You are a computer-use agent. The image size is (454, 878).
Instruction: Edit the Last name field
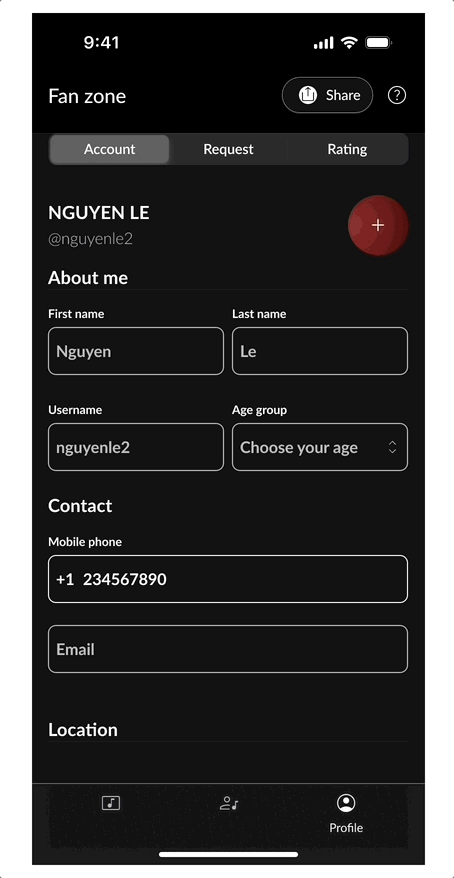[320, 351]
